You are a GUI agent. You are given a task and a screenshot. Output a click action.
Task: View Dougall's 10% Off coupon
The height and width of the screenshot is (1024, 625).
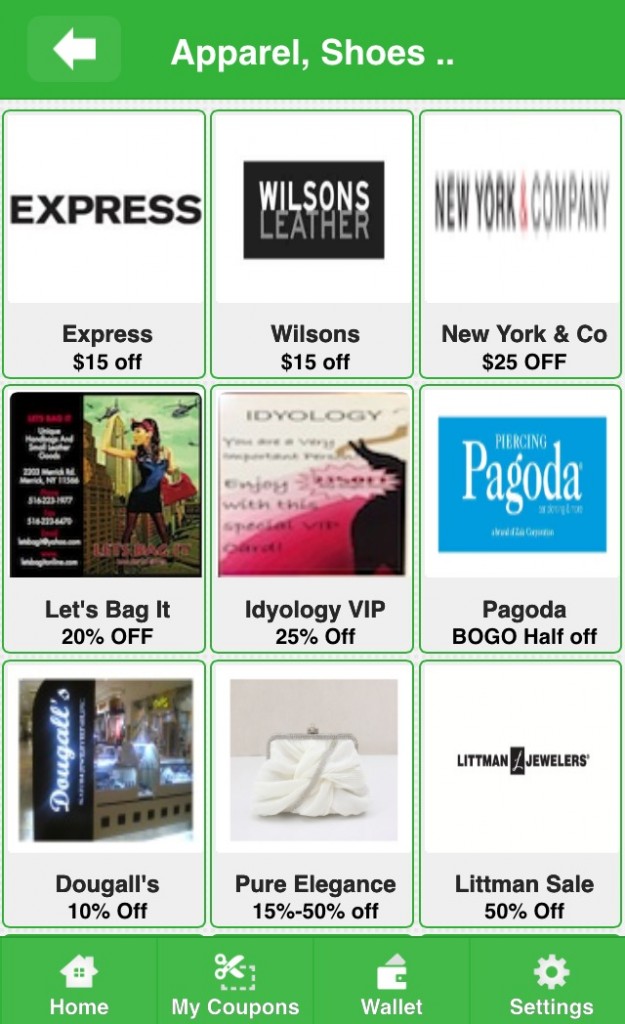pos(104,794)
